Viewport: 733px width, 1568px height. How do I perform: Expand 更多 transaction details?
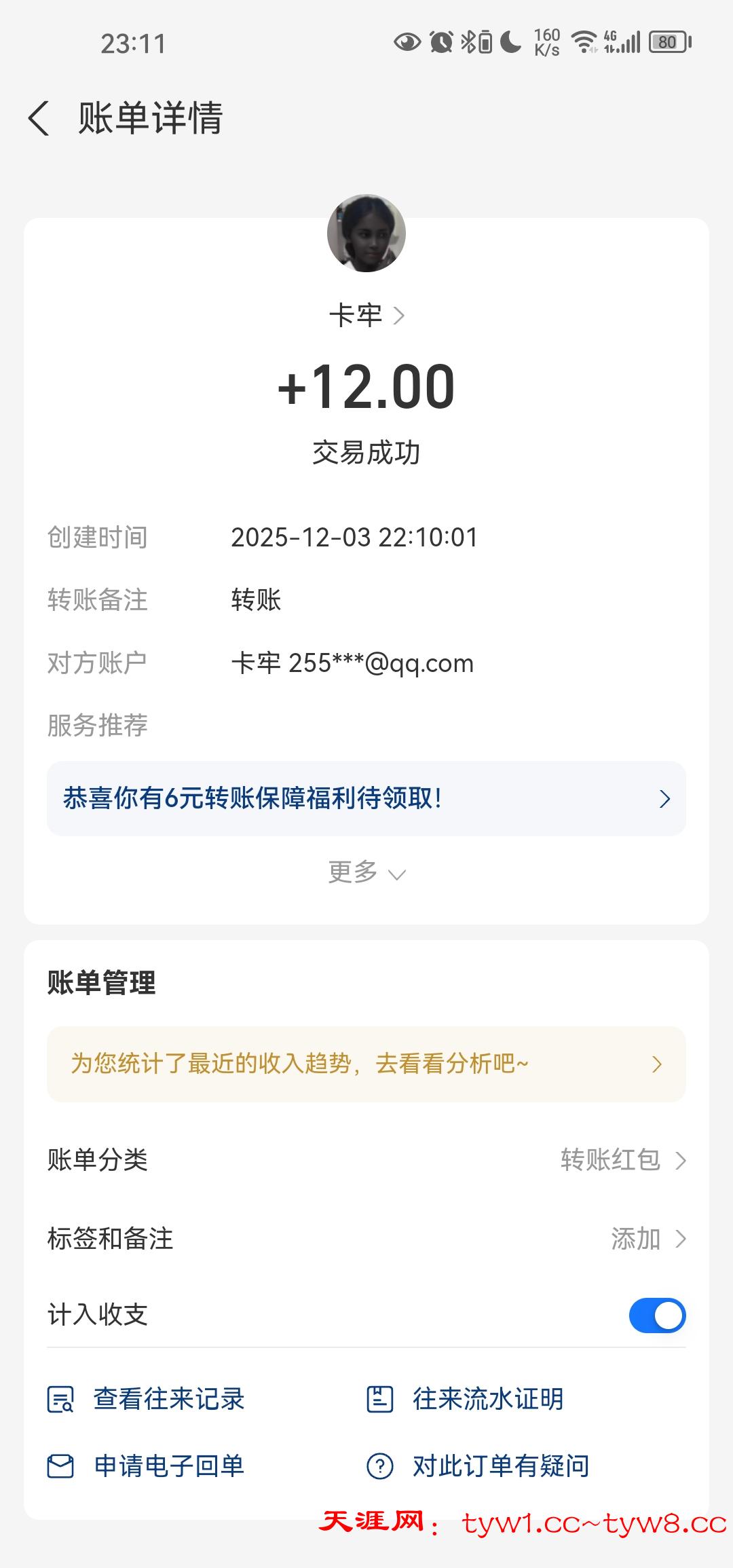[x=366, y=872]
